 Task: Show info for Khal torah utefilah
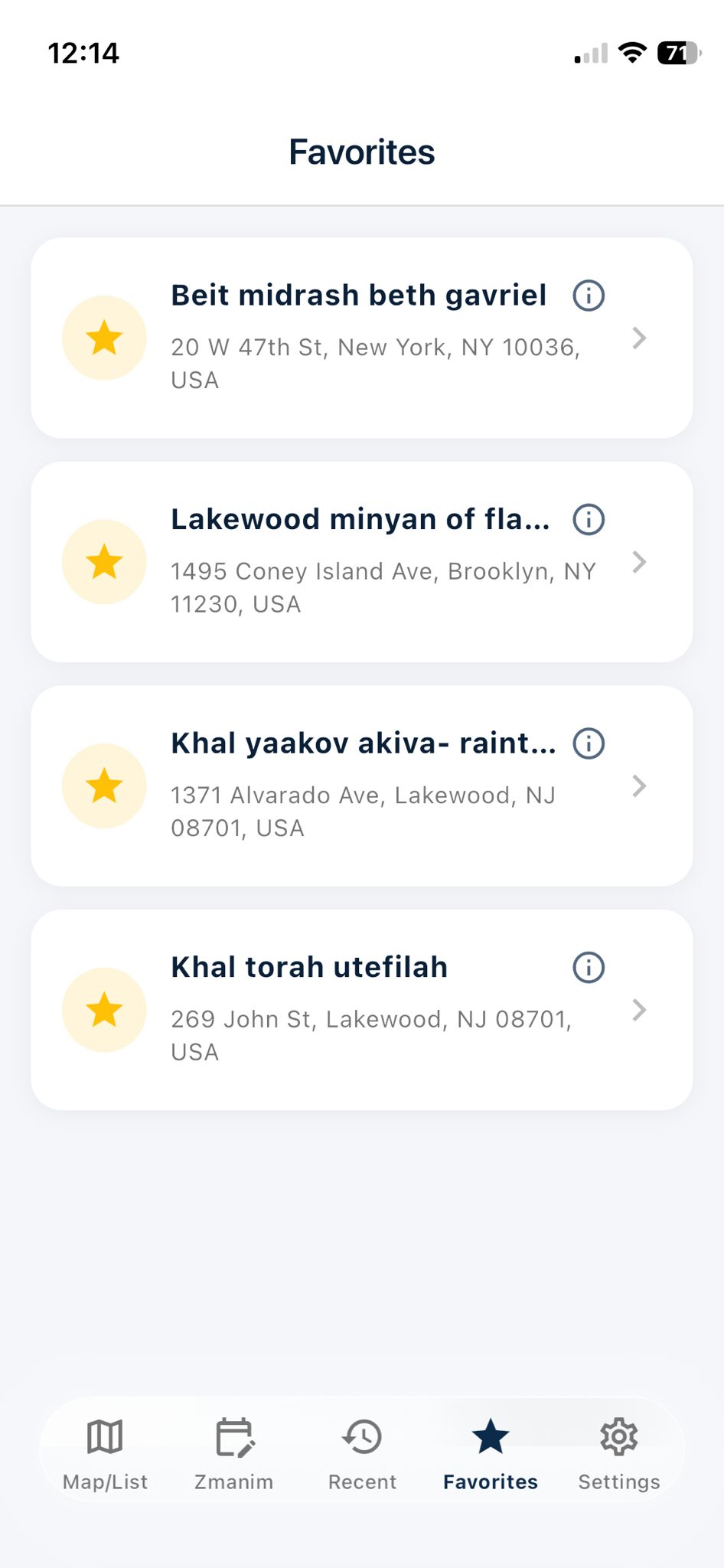589,968
